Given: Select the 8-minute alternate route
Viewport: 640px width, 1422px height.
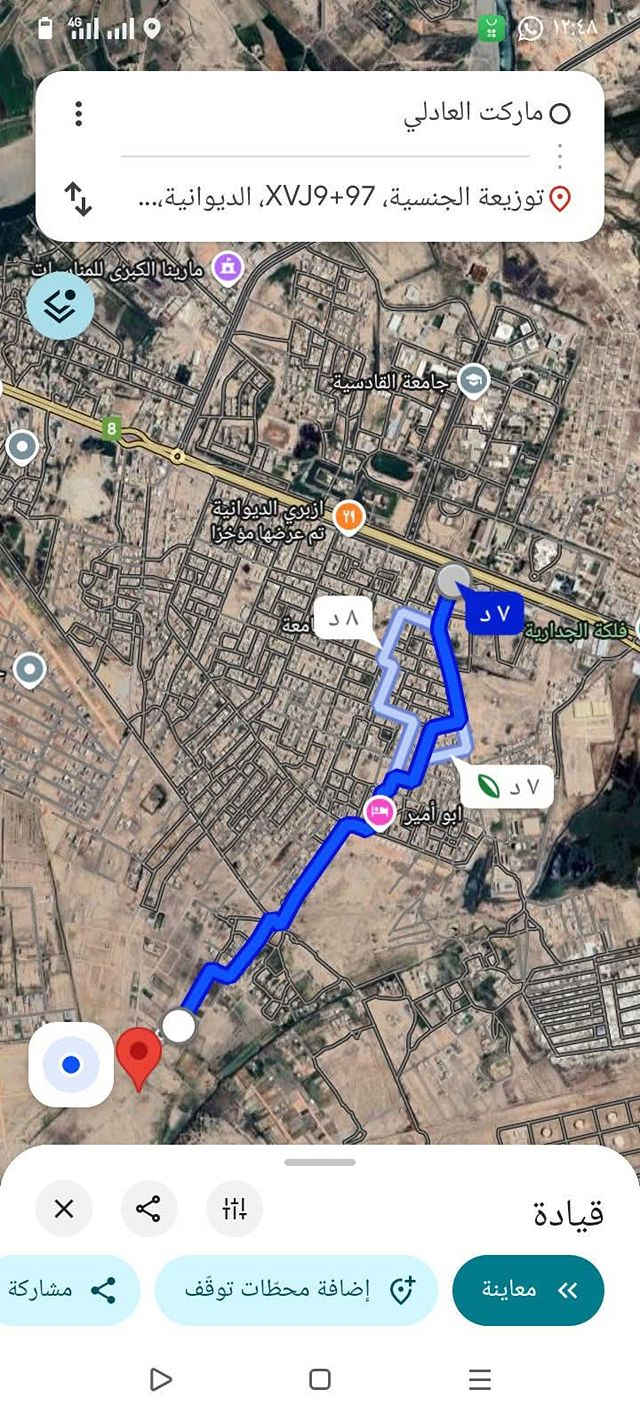Looking at the screenshot, I should 343,618.
